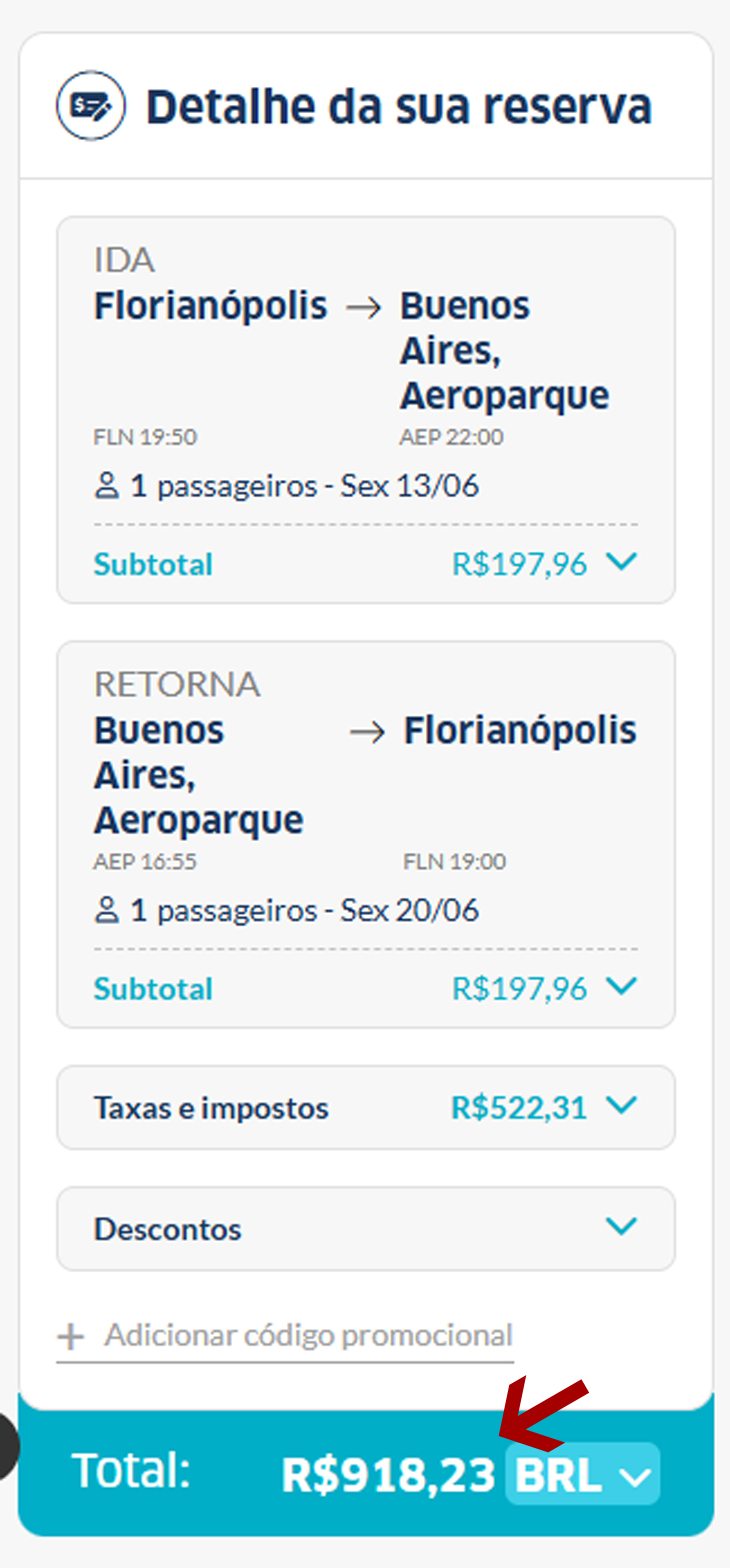Expand Taxas e impostos details
Image resolution: width=730 pixels, height=1568 pixels.
(366, 1107)
